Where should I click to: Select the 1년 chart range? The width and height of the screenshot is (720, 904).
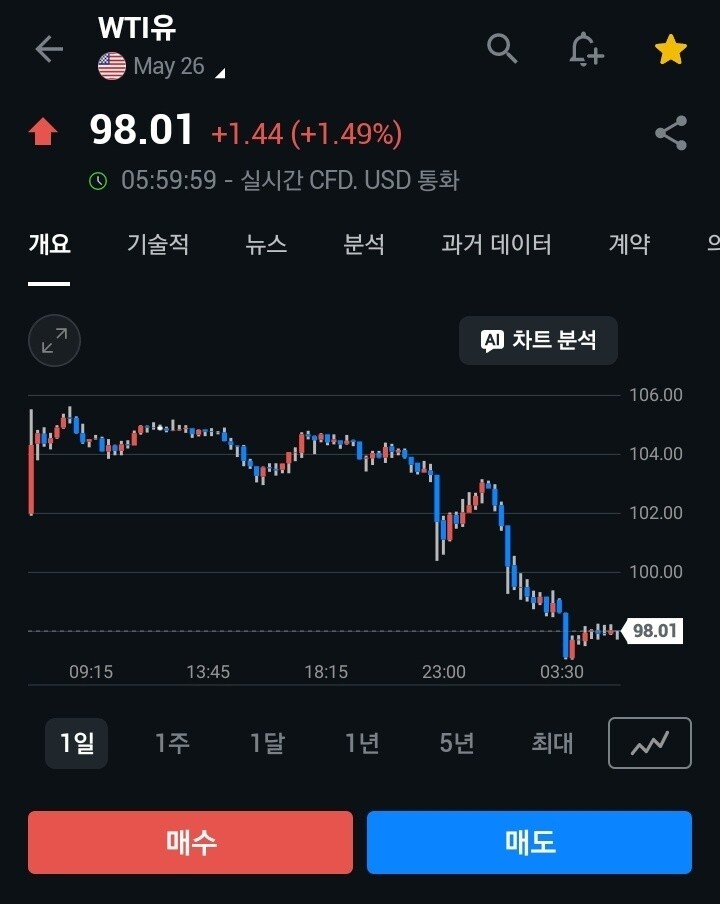point(362,743)
